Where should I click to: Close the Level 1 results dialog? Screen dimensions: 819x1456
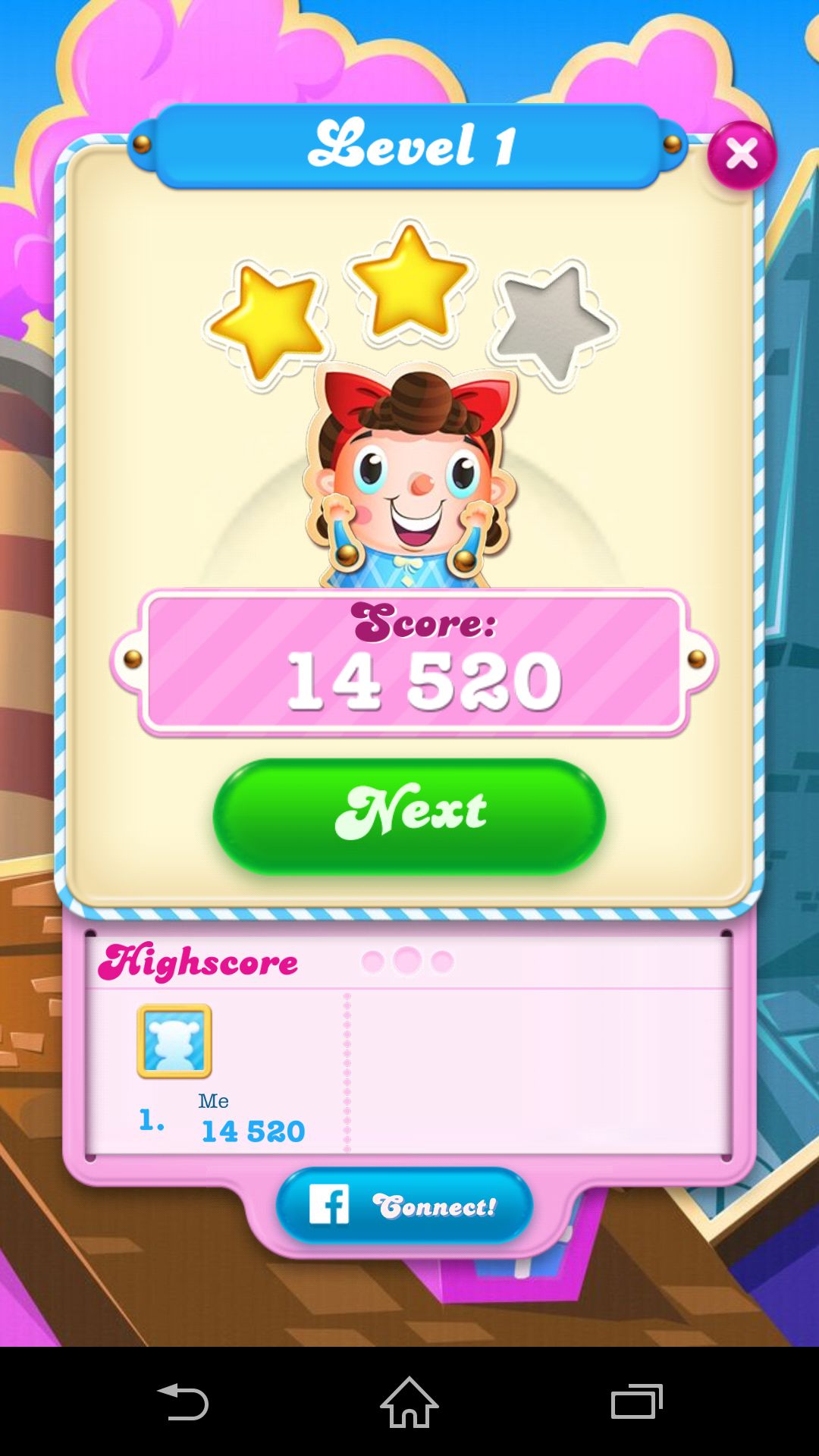point(742,155)
